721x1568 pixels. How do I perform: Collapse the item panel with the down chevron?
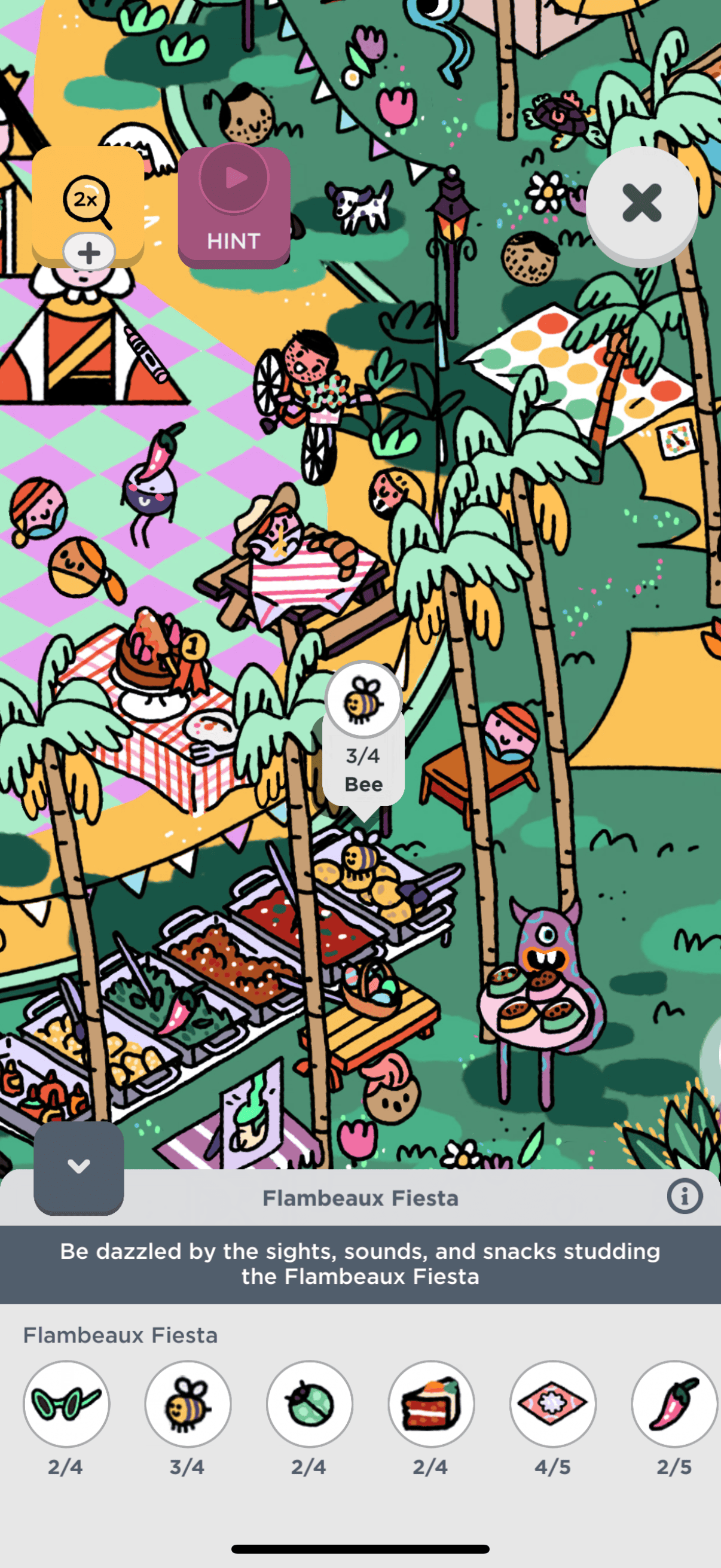click(78, 1166)
